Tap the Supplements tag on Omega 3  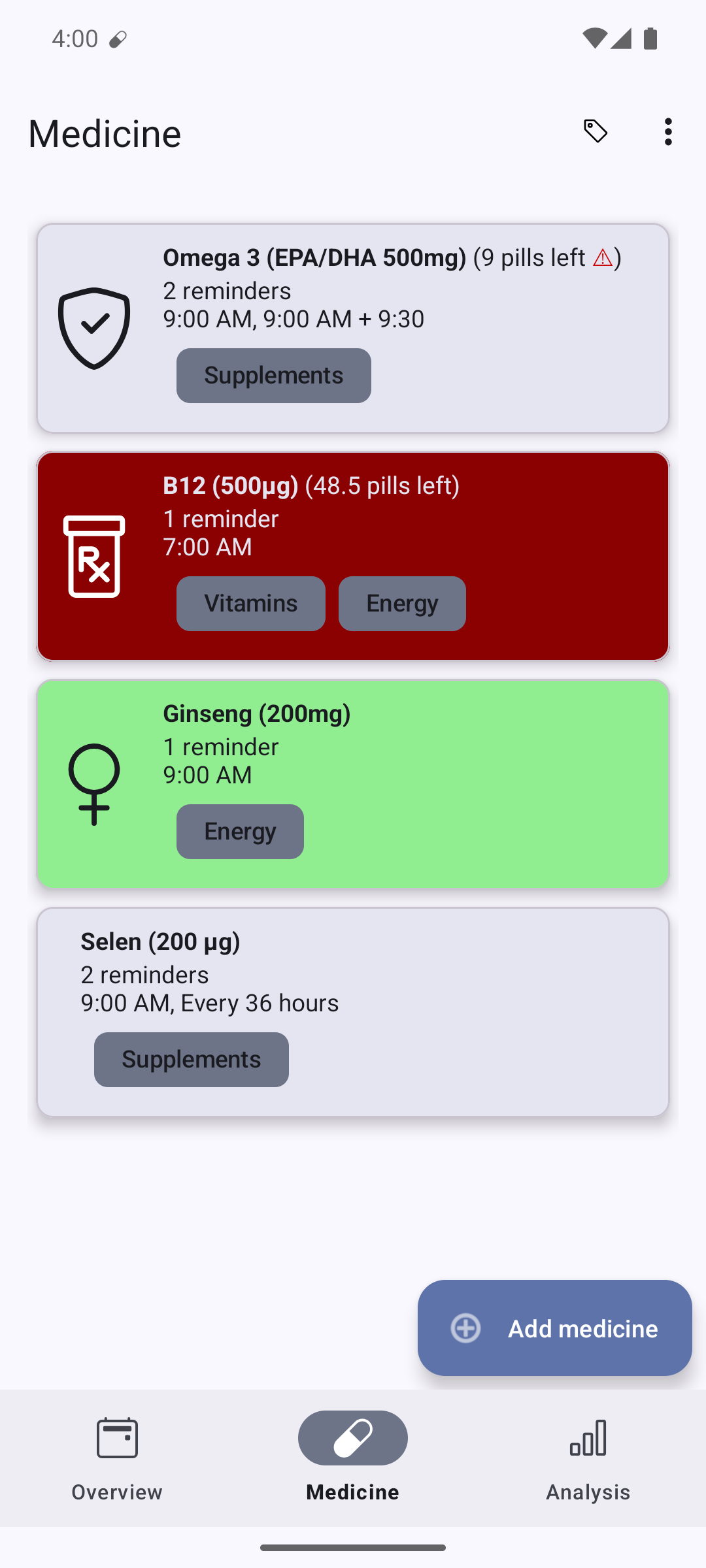coord(274,376)
